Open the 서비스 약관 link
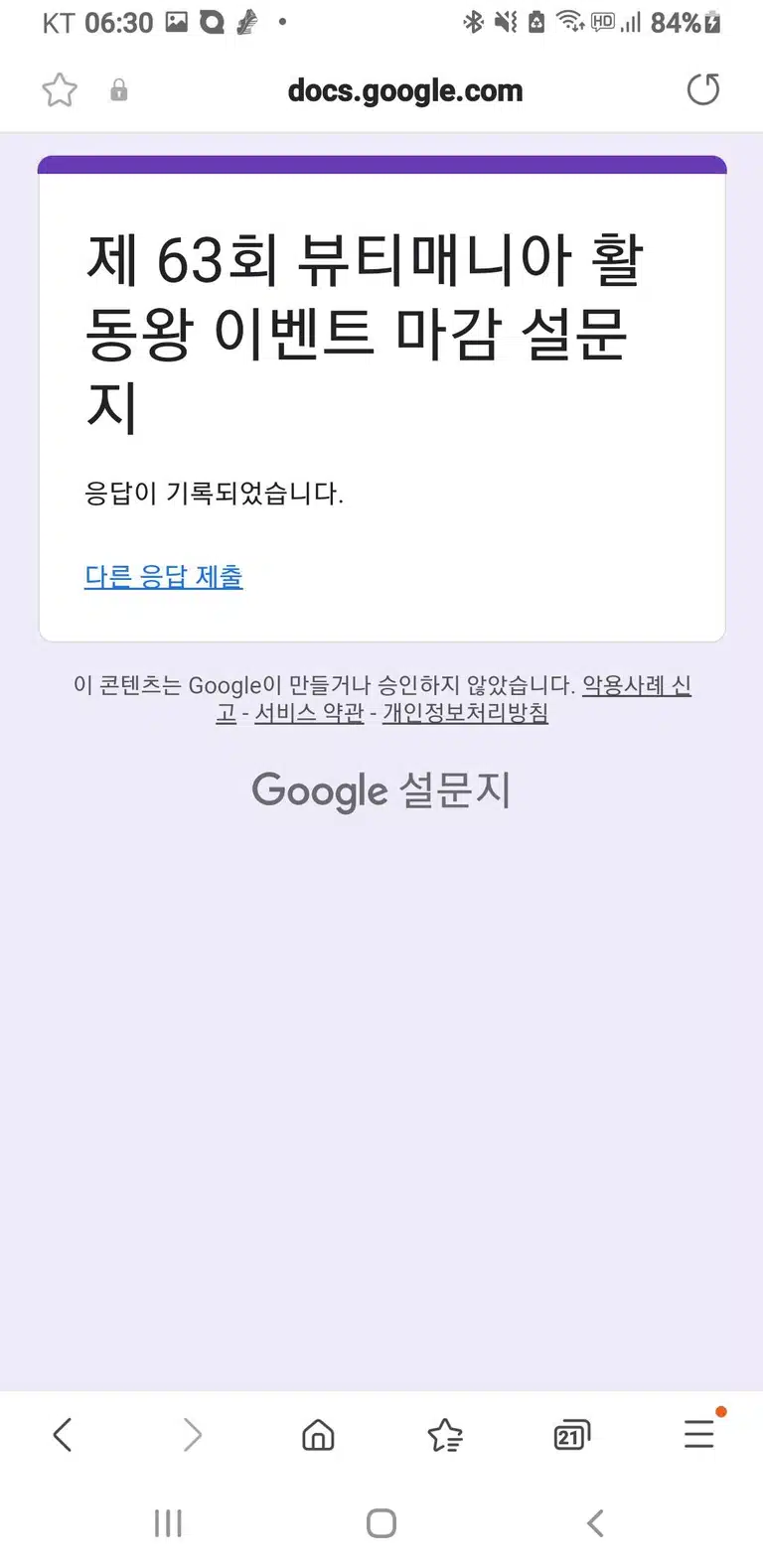 coord(309,713)
